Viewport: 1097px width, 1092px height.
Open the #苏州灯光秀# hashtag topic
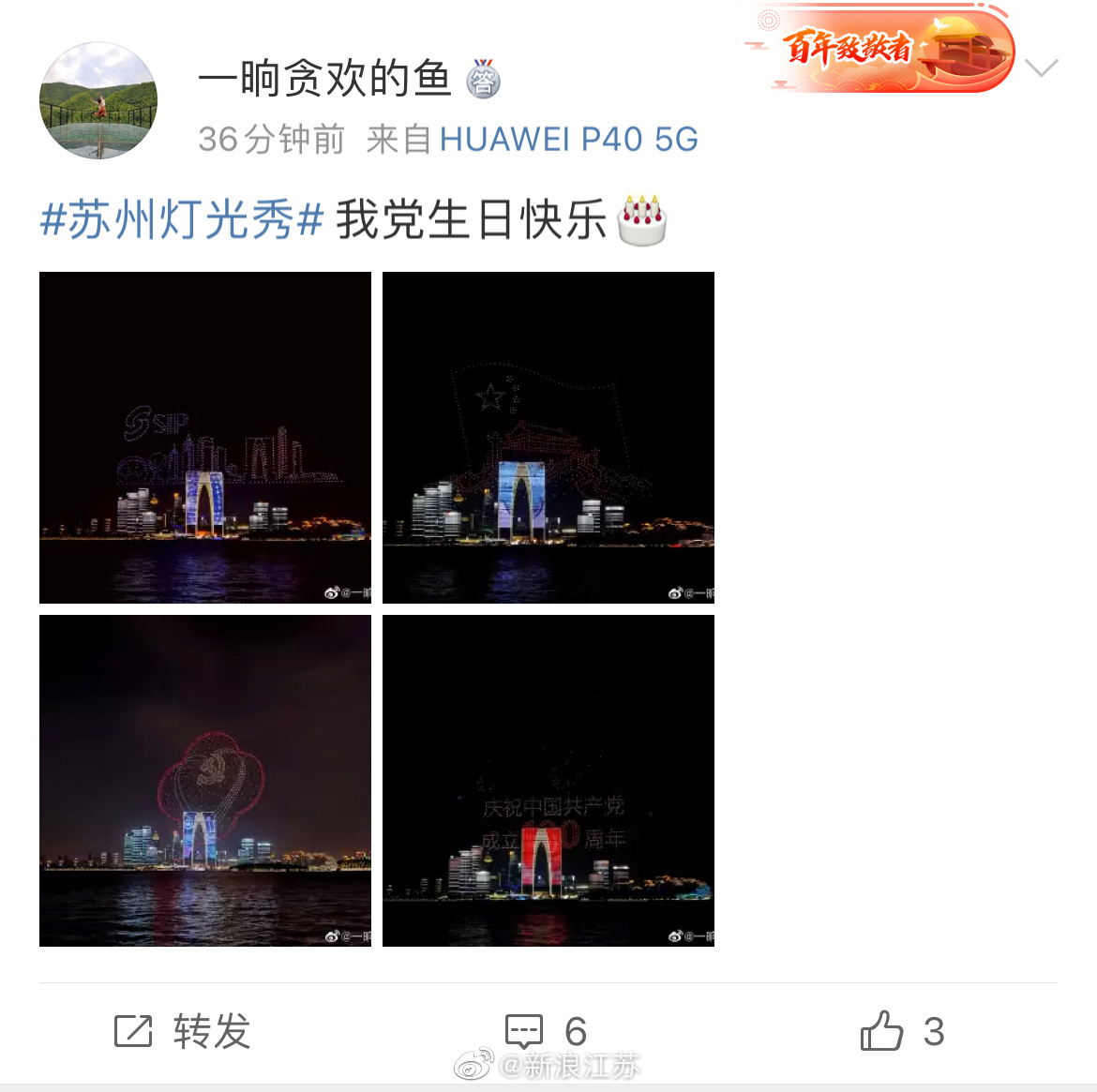182,221
